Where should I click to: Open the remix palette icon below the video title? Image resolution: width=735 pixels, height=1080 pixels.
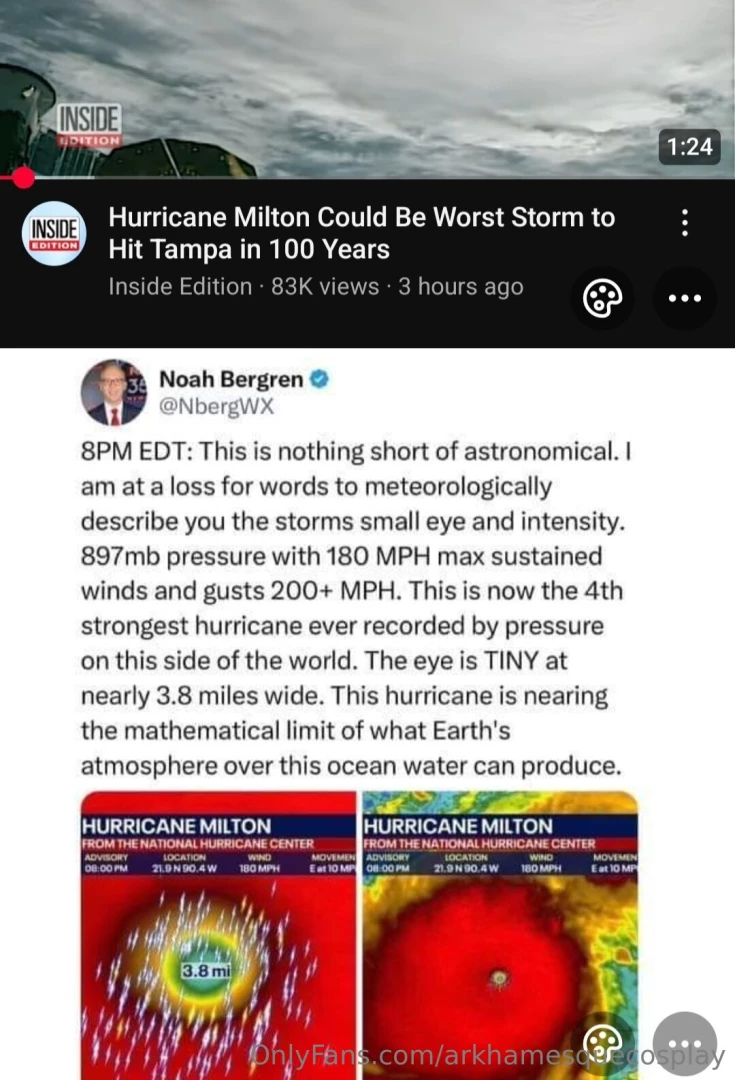pyautogui.click(x=603, y=297)
